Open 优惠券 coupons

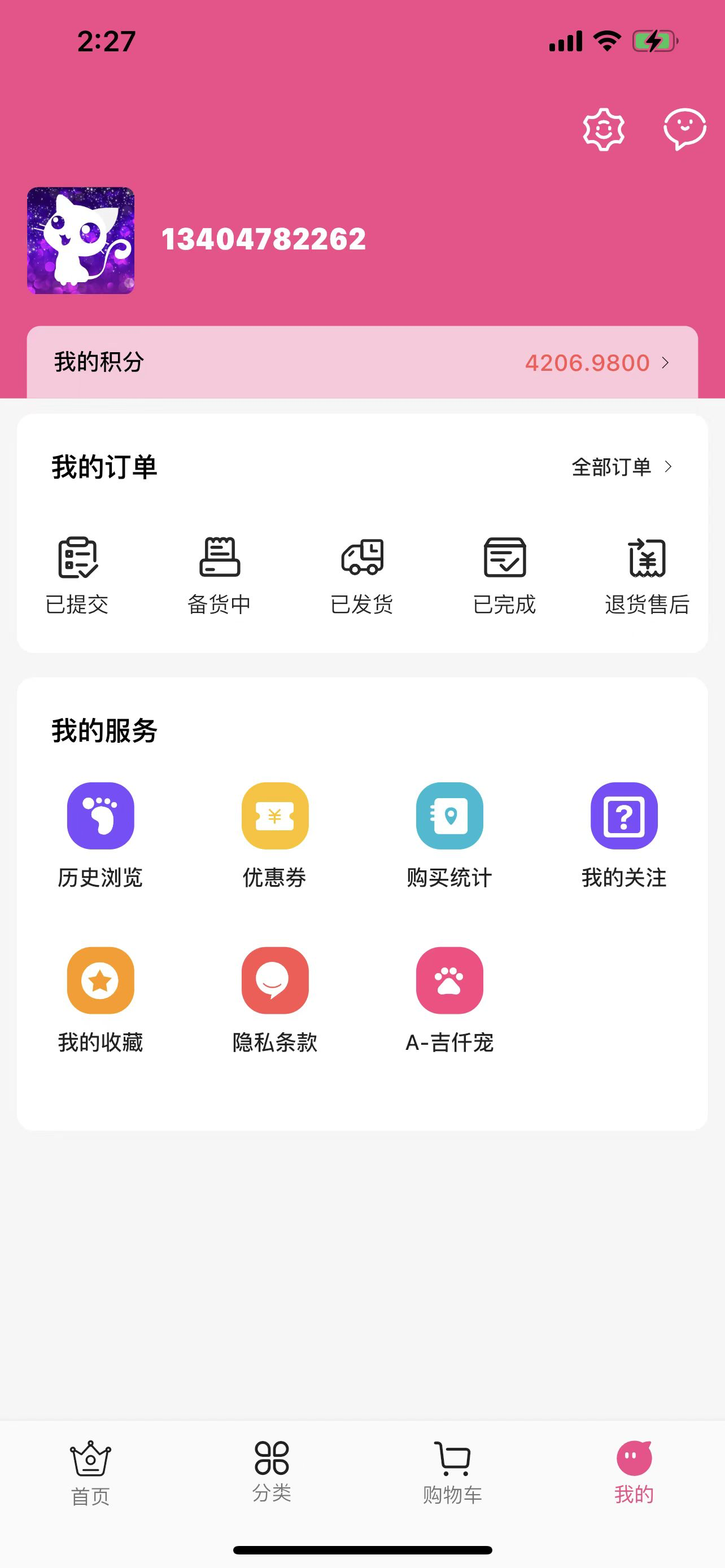[275, 835]
